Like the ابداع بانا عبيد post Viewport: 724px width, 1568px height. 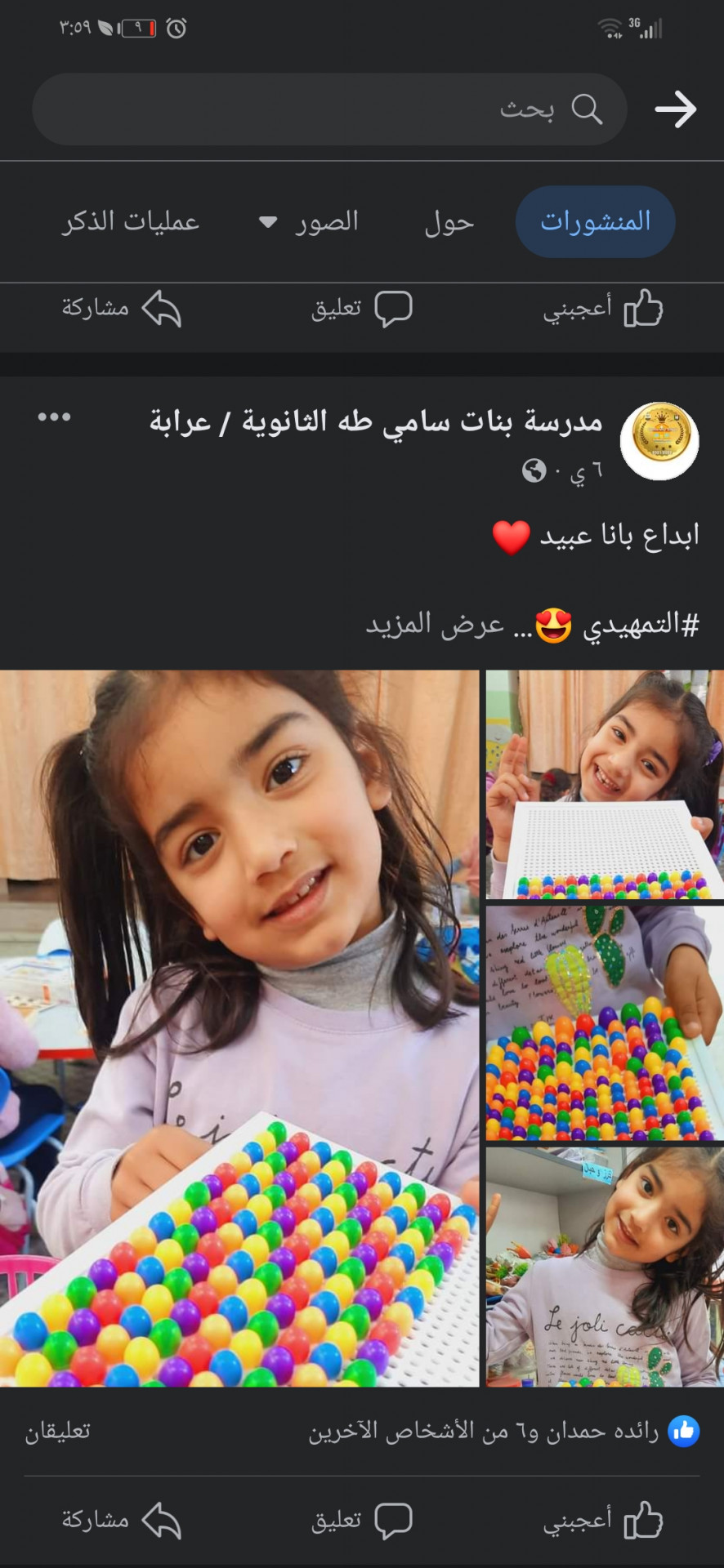[x=603, y=1520]
